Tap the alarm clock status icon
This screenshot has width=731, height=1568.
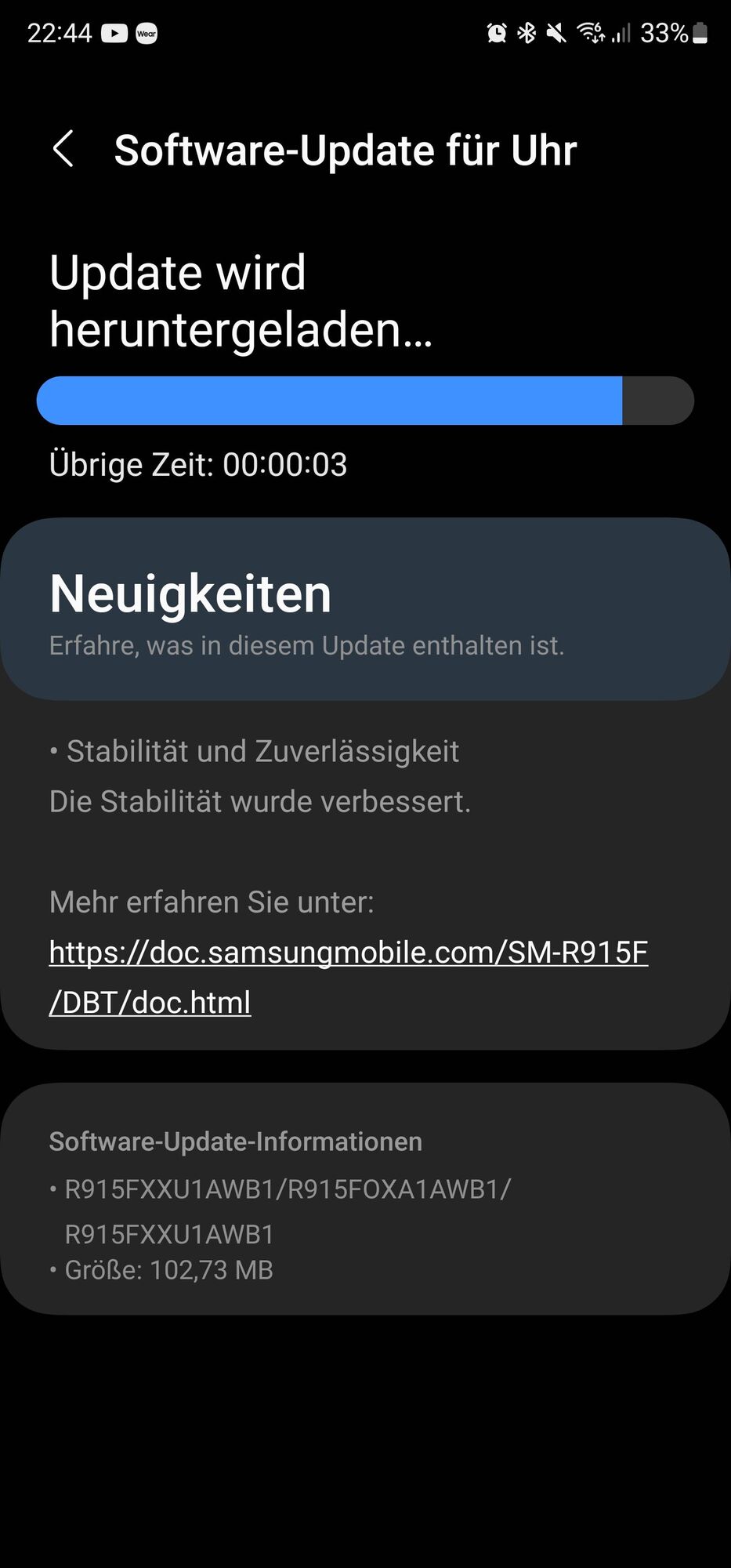(x=497, y=33)
